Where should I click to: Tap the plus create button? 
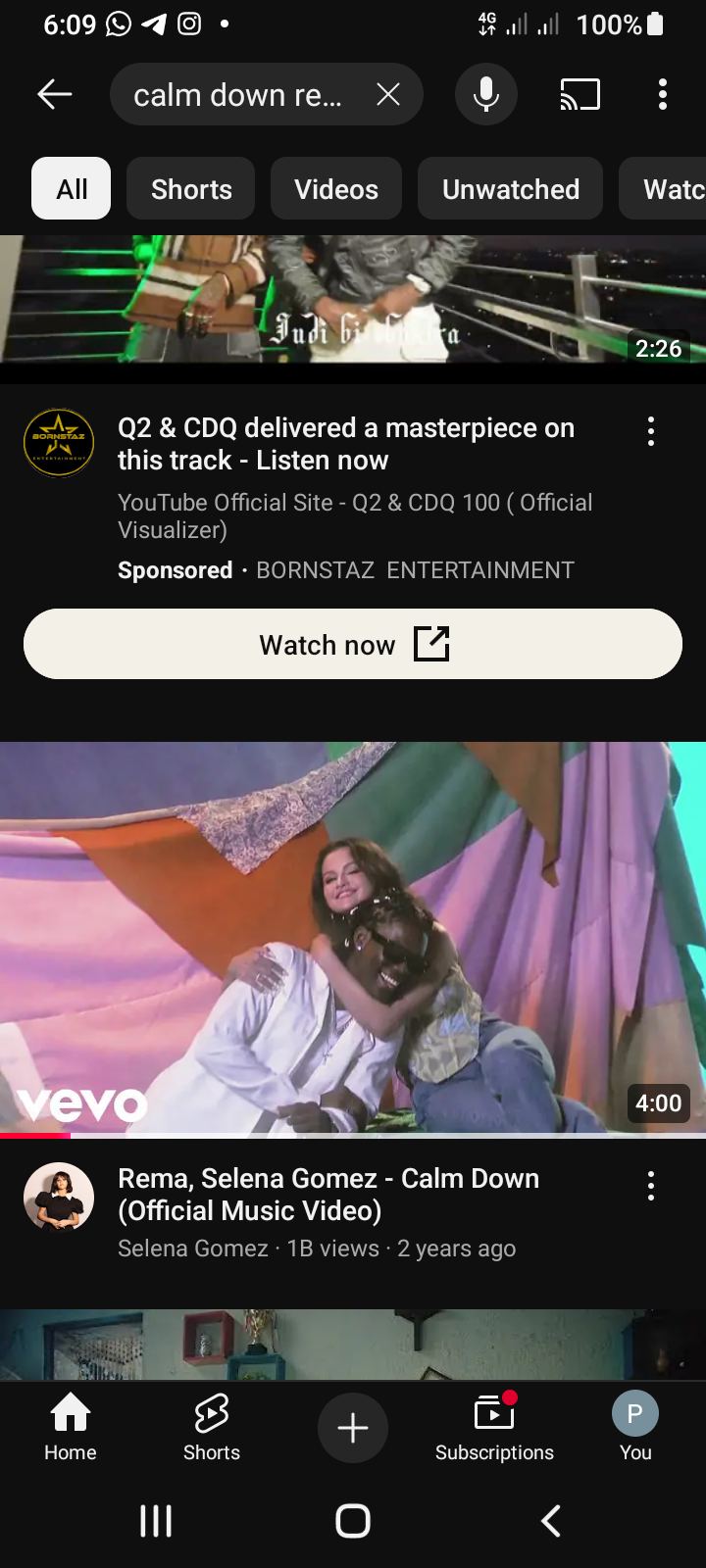click(353, 1428)
